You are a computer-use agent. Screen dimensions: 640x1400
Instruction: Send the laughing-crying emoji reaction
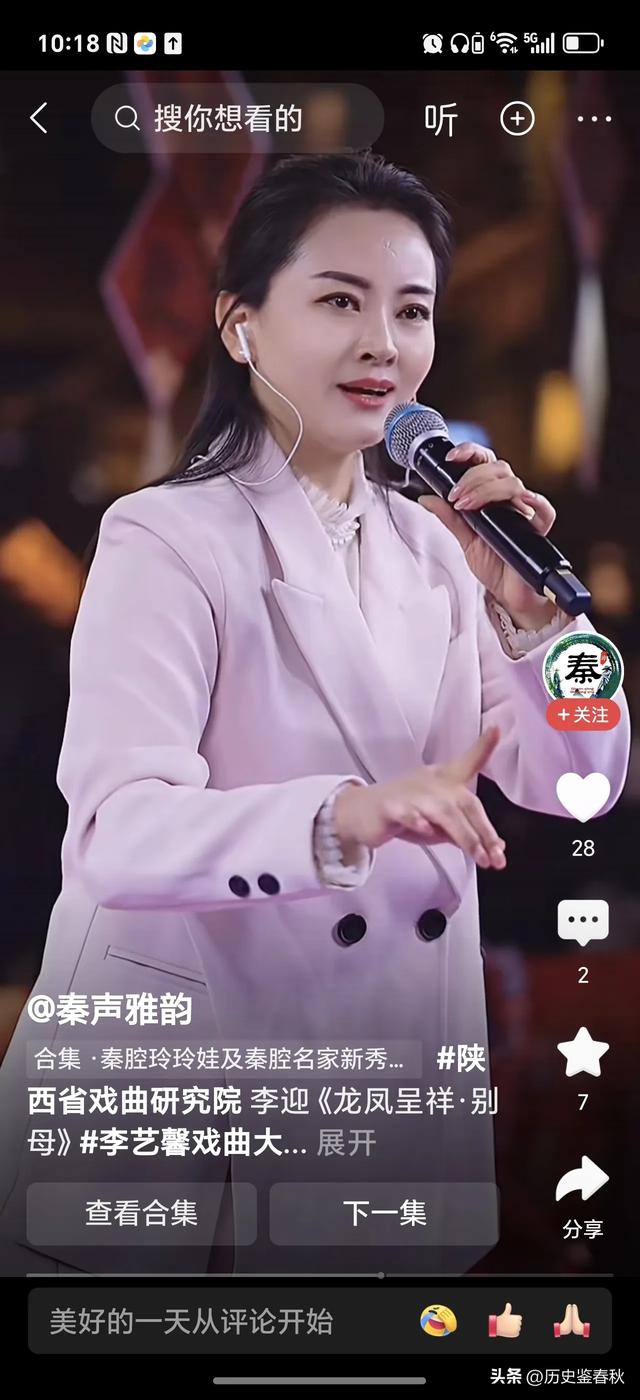pos(438,1321)
